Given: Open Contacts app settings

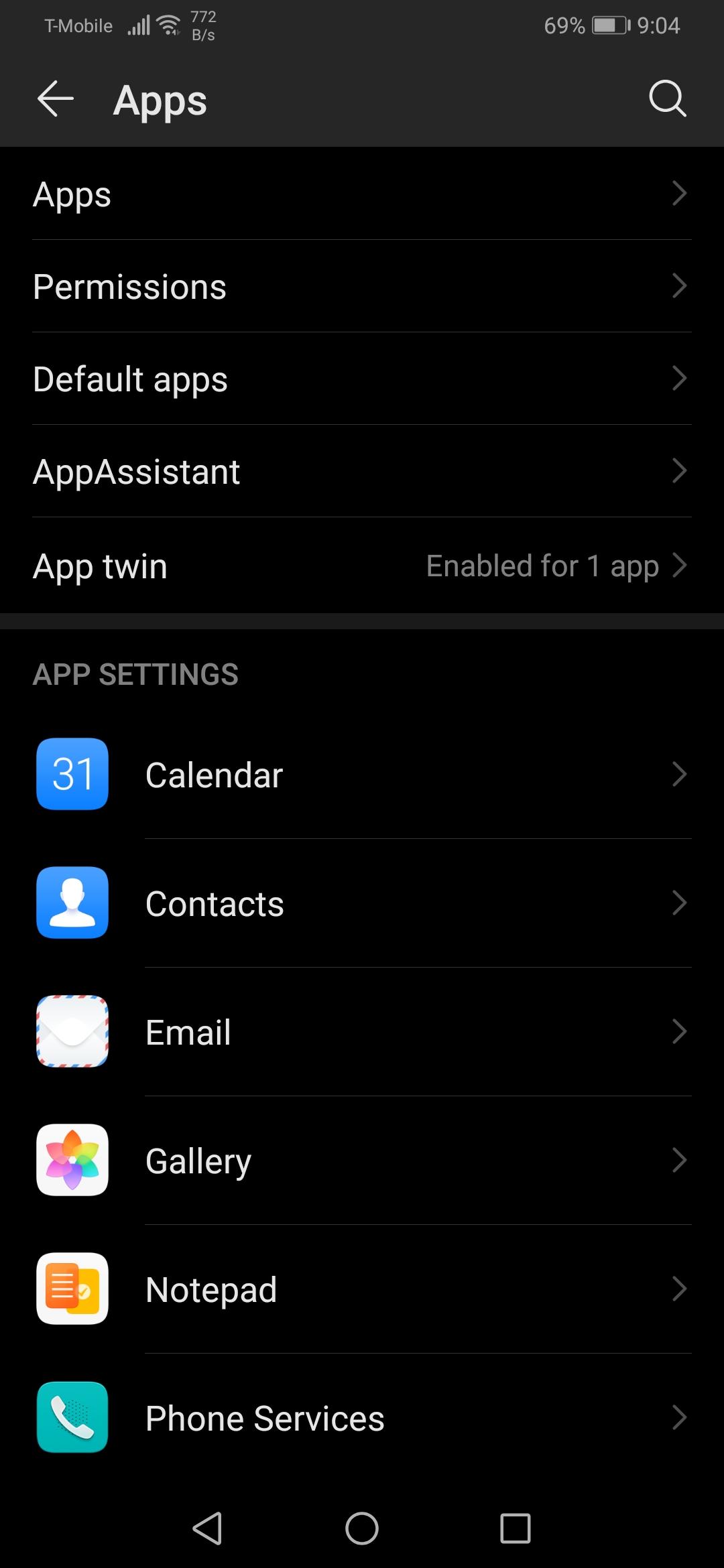Looking at the screenshot, I should [362, 903].
